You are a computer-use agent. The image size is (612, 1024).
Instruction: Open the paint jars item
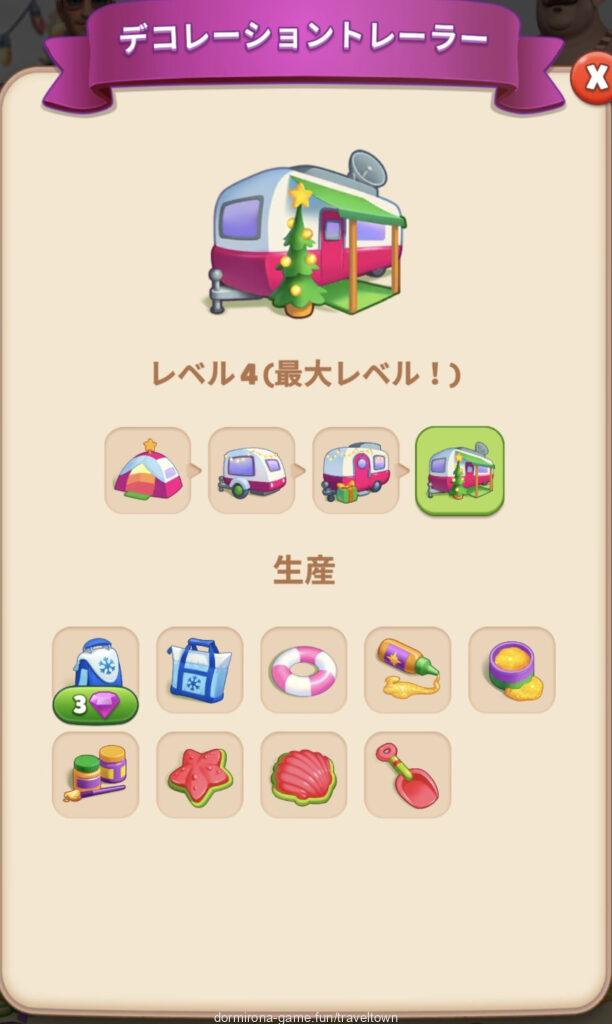point(96,774)
